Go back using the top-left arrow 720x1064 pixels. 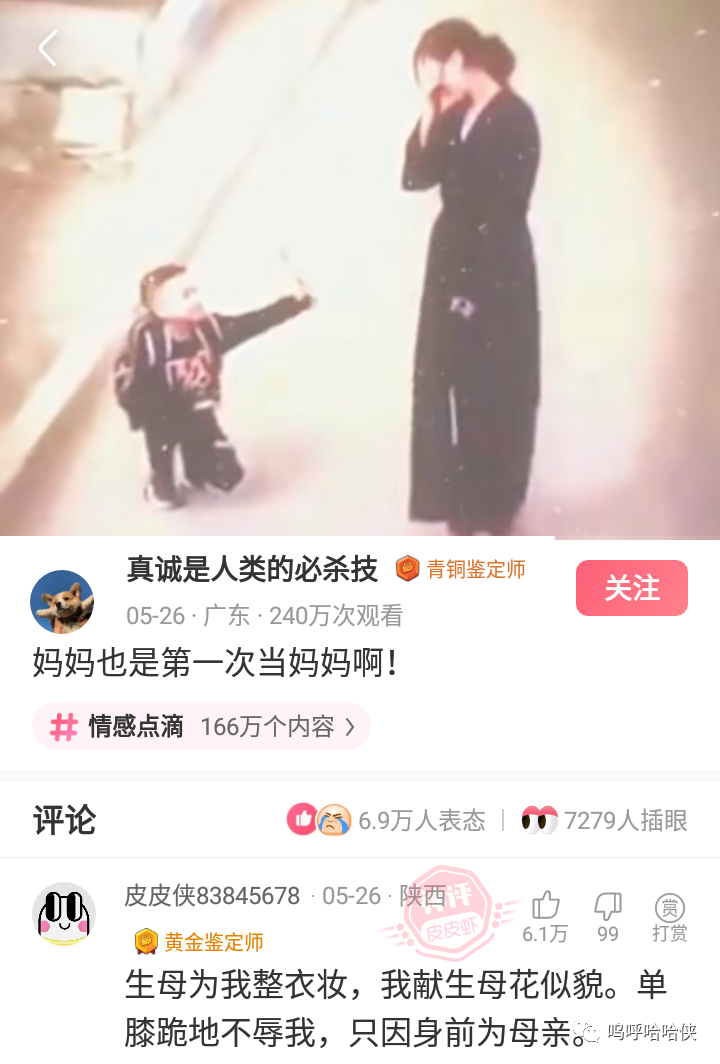coord(47,48)
